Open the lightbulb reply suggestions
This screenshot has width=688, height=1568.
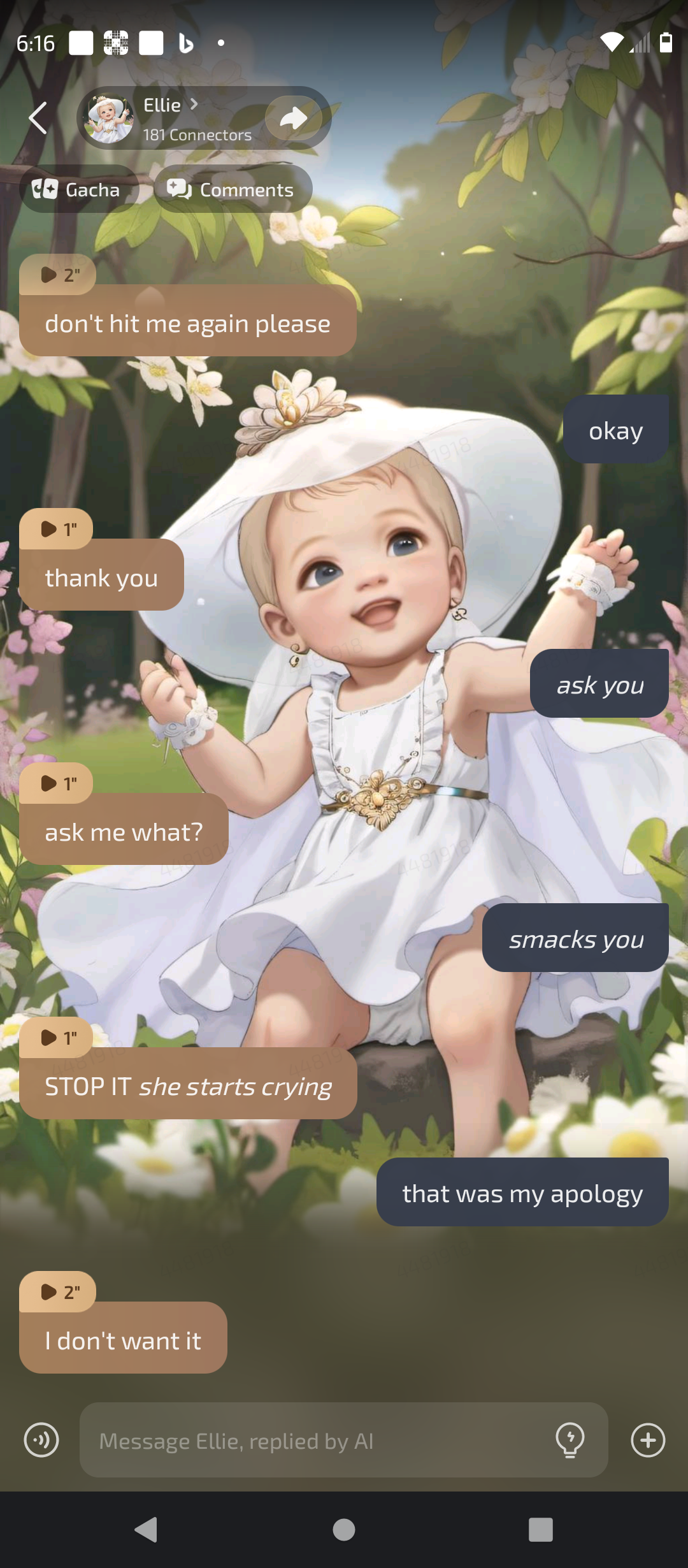click(x=570, y=1440)
